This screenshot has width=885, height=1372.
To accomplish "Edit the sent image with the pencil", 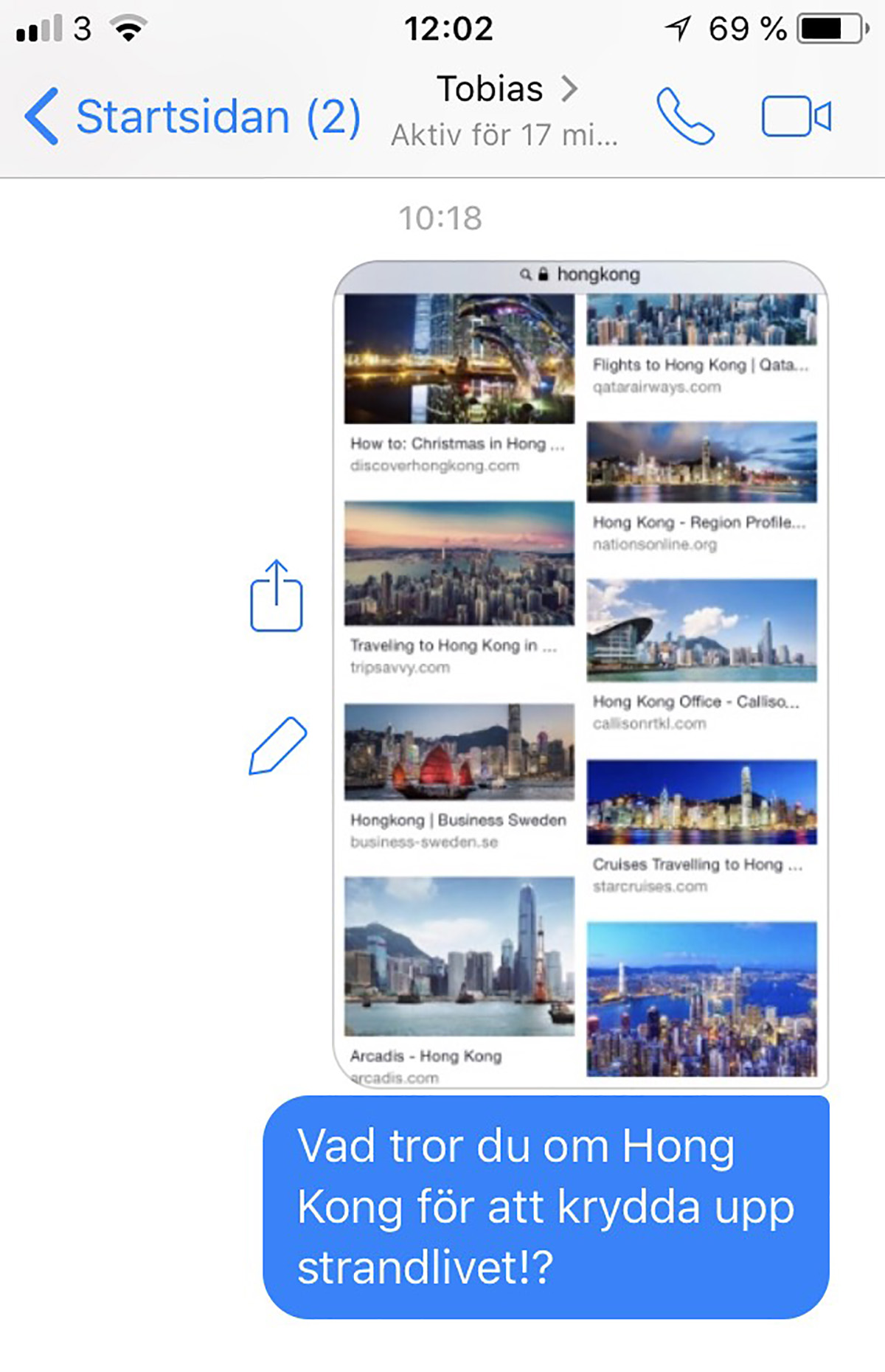I will click(x=277, y=746).
